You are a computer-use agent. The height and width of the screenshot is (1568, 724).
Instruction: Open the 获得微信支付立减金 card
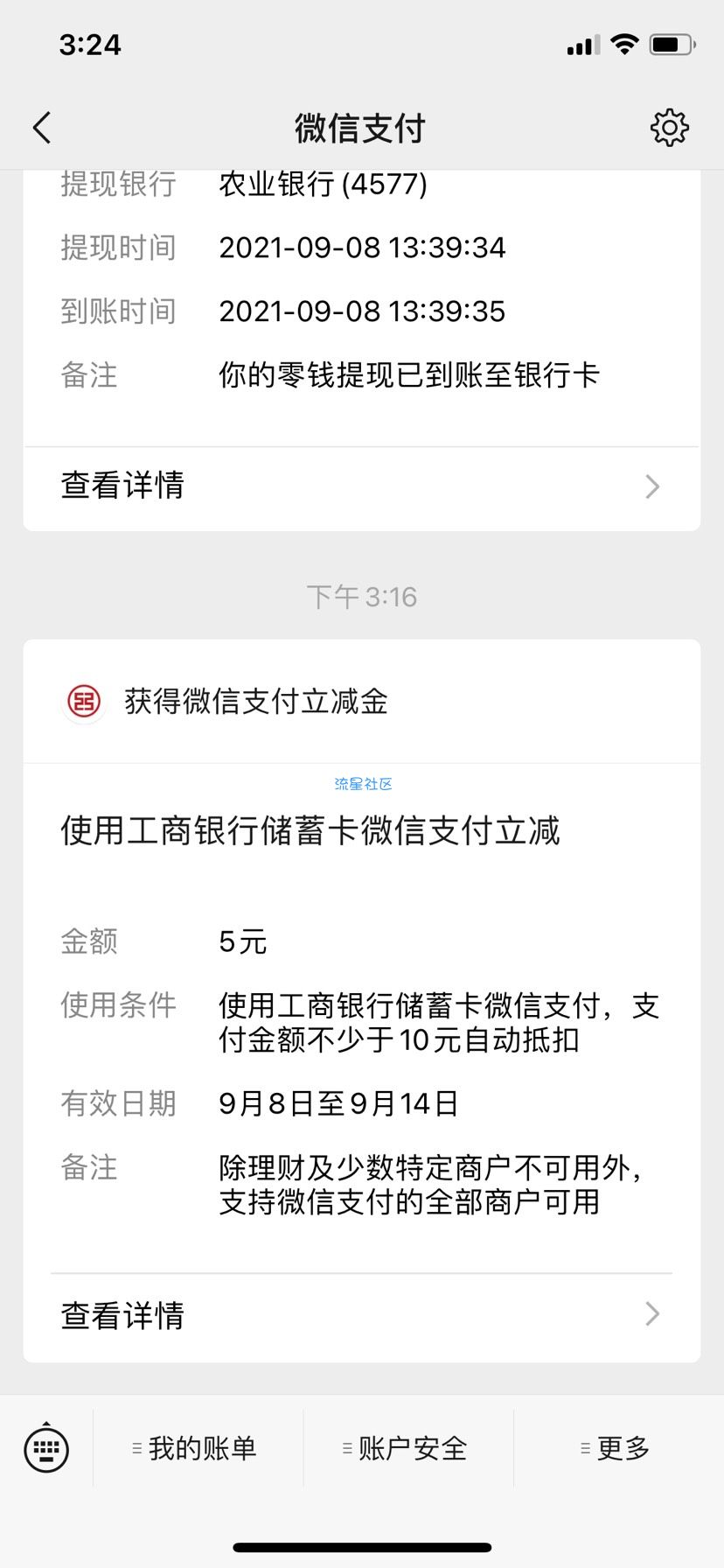click(x=361, y=702)
